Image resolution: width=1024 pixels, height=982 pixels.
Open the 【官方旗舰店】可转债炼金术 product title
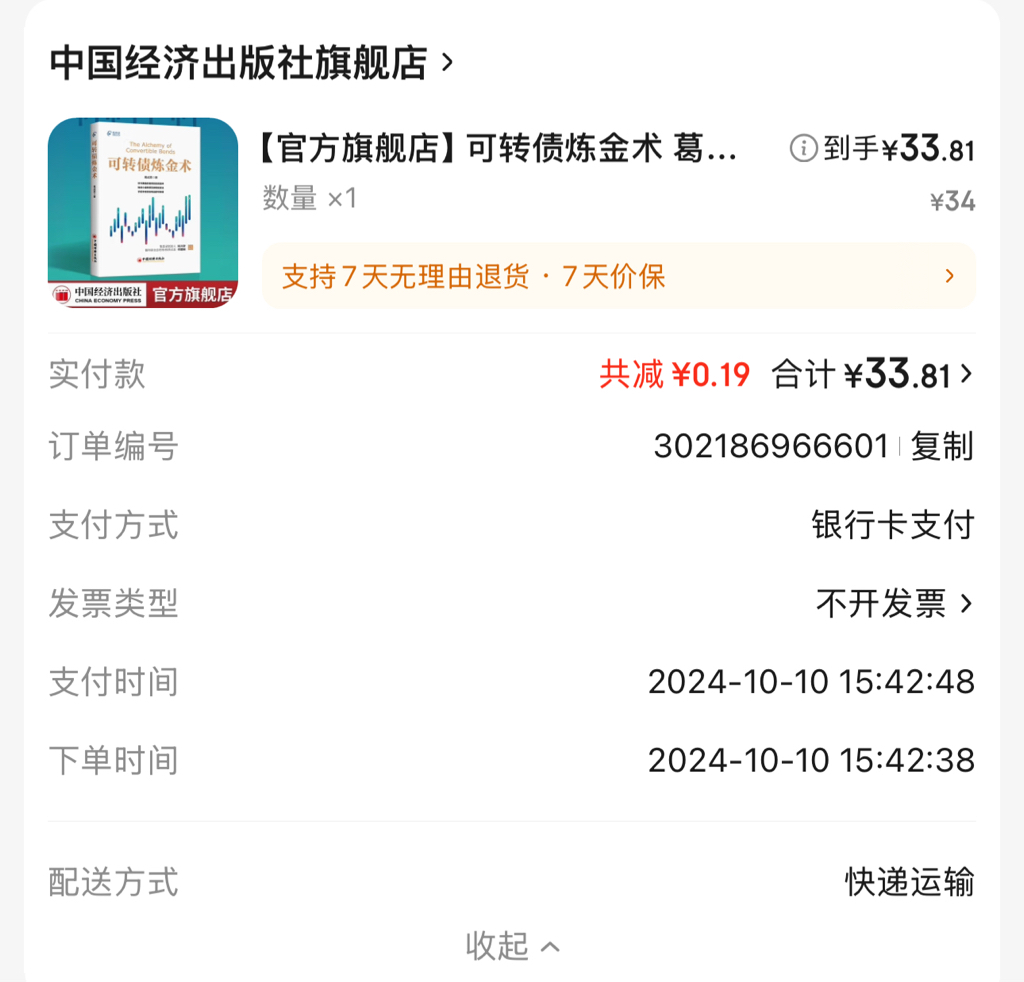(498, 149)
